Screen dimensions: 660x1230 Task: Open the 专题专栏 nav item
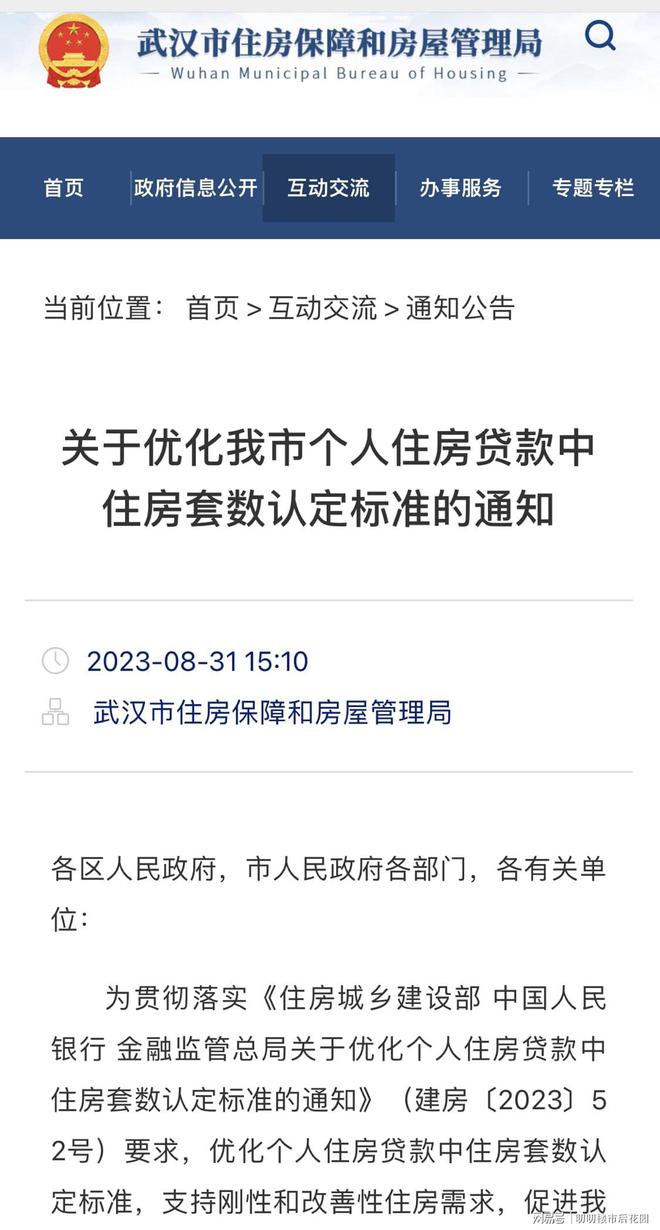[593, 188]
